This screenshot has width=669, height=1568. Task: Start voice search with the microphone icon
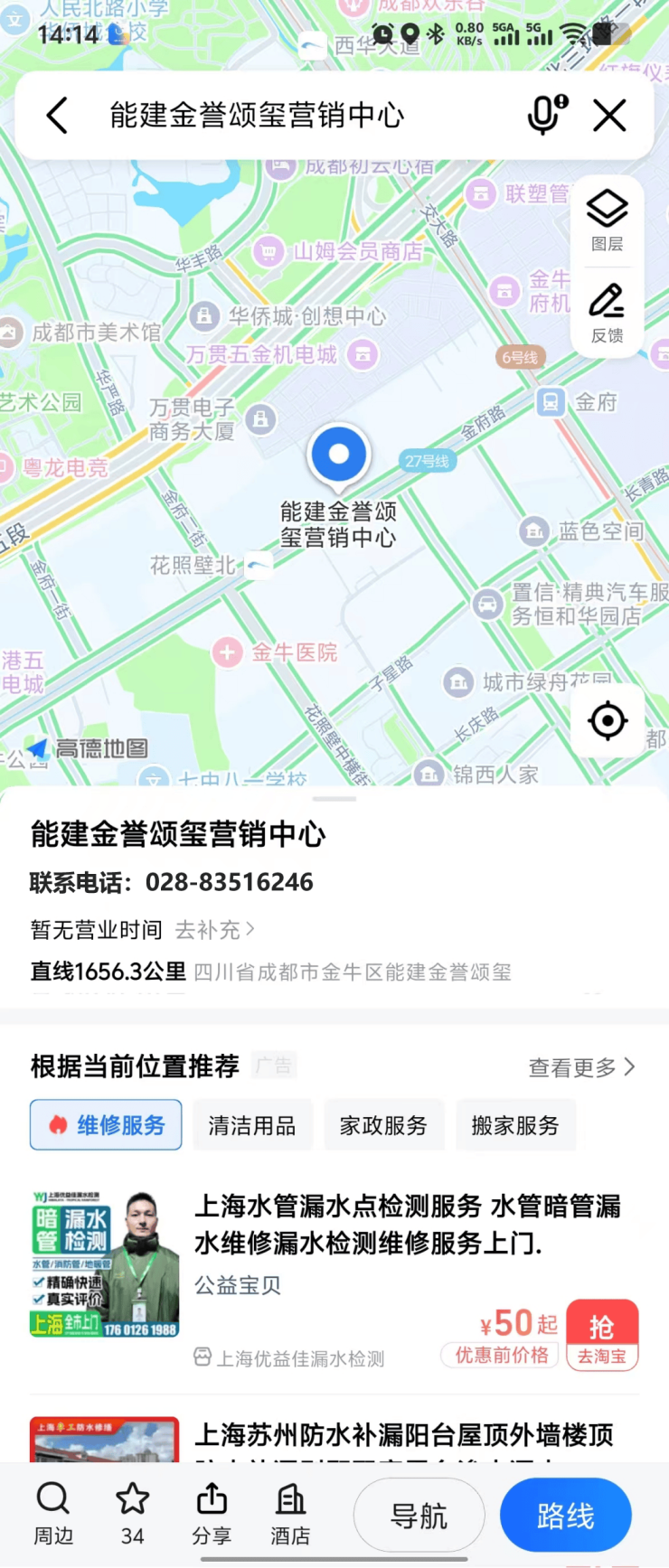(x=545, y=116)
